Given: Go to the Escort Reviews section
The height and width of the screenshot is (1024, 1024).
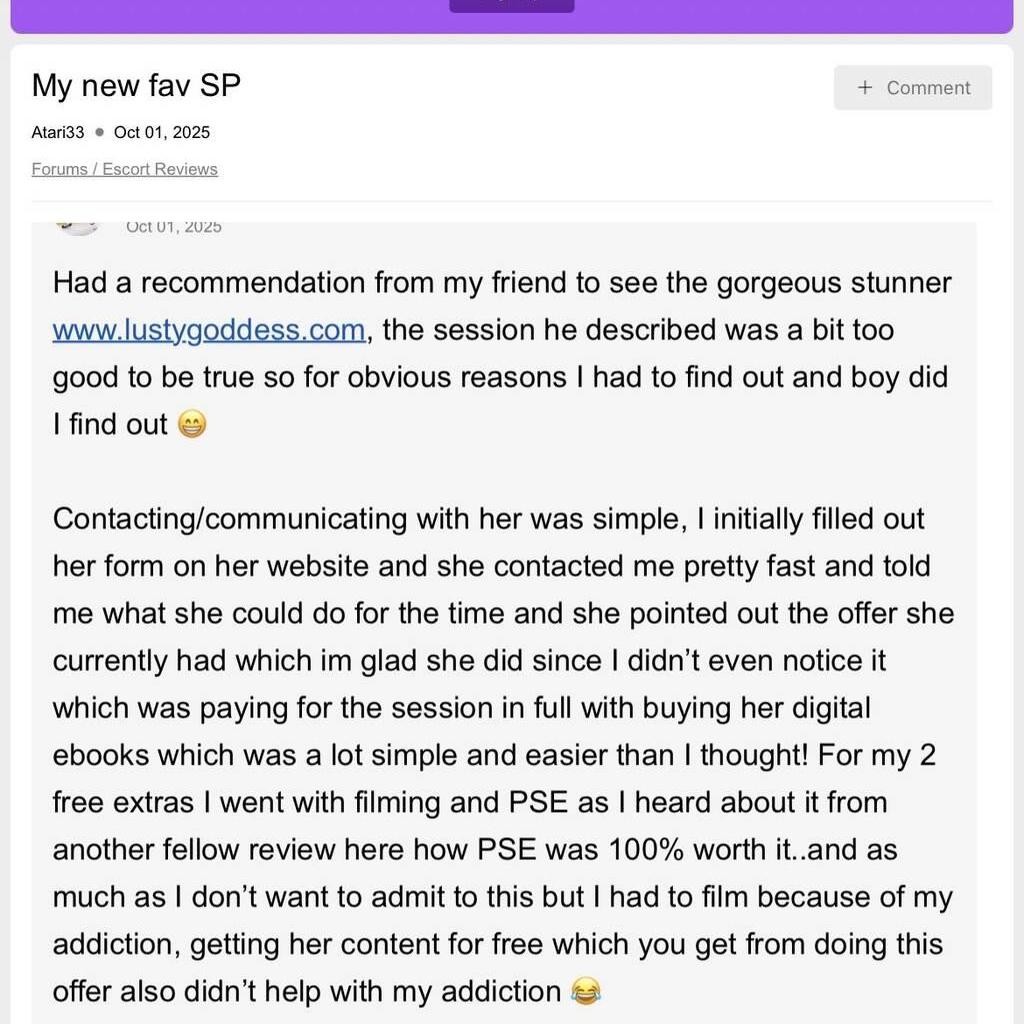Looking at the screenshot, I should (x=160, y=170).
